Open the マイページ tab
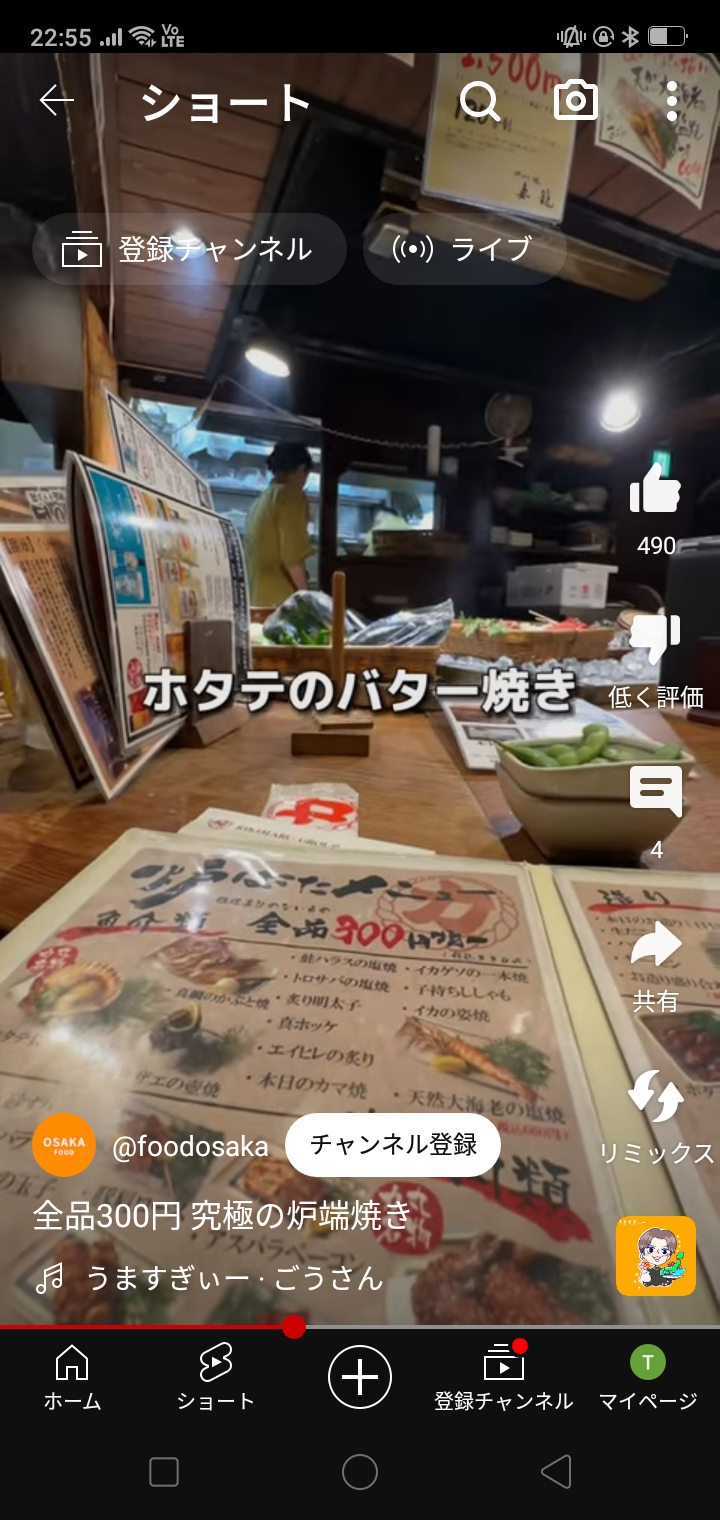This screenshot has width=720, height=1520. coord(647,1377)
